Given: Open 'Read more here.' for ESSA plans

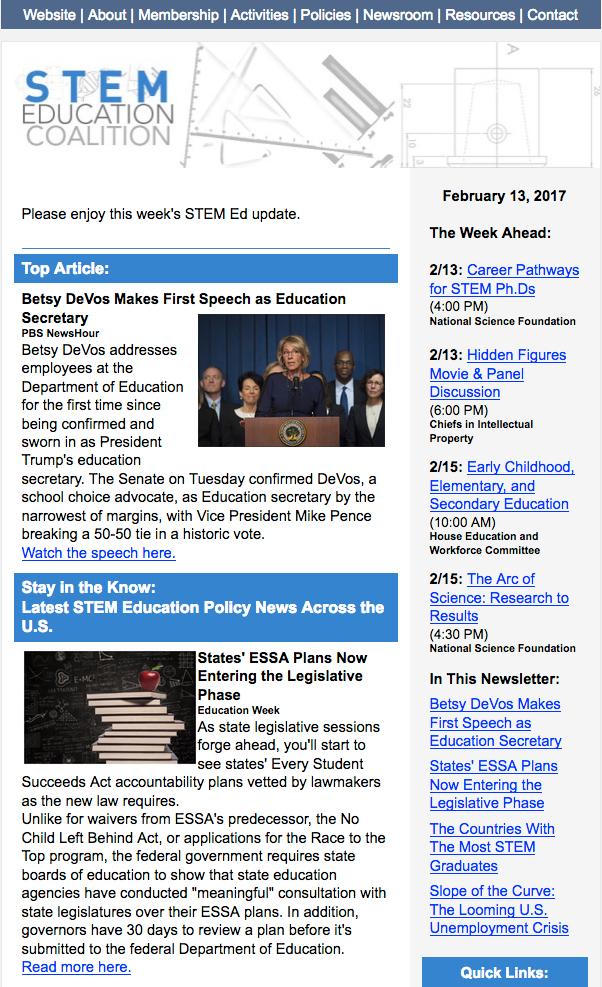Looking at the screenshot, I should coord(76,967).
